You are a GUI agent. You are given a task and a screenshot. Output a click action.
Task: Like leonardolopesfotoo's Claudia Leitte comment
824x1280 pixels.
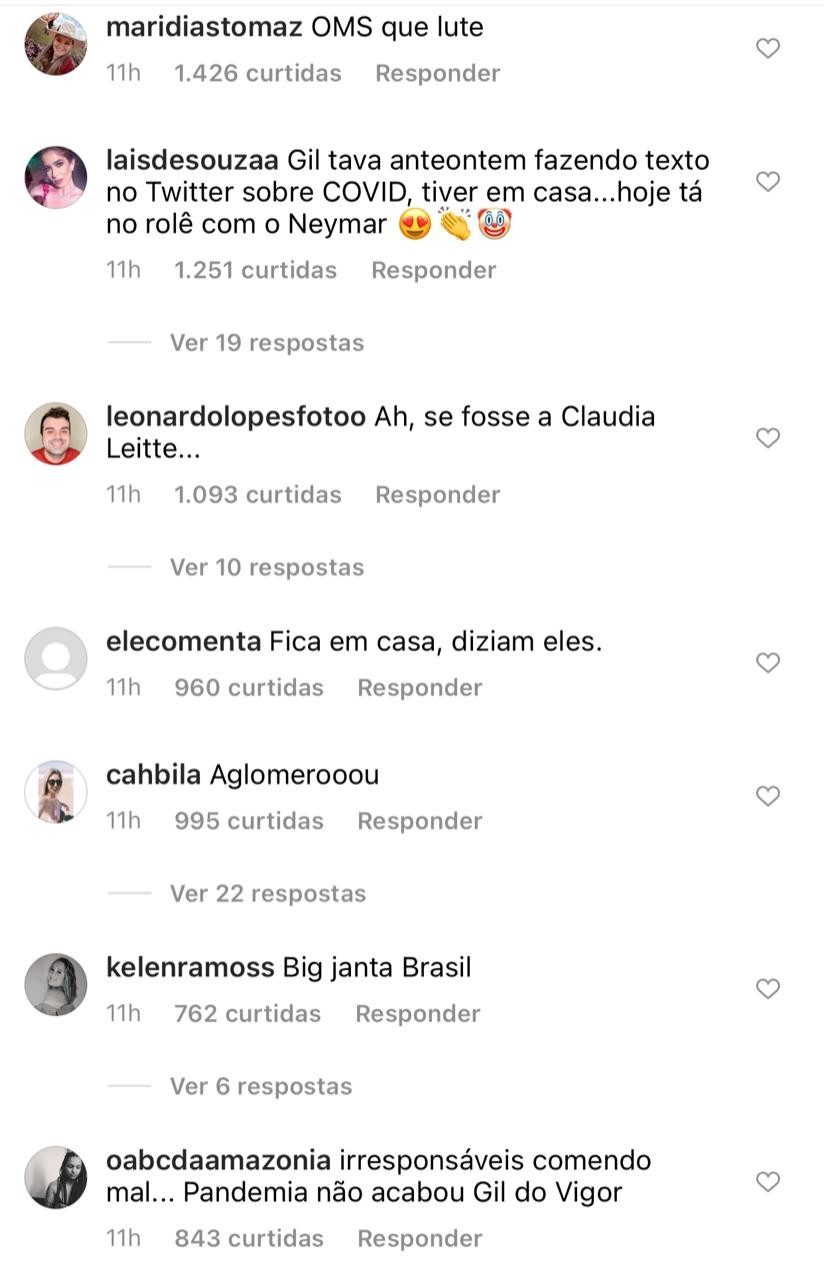pyautogui.click(x=767, y=438)
